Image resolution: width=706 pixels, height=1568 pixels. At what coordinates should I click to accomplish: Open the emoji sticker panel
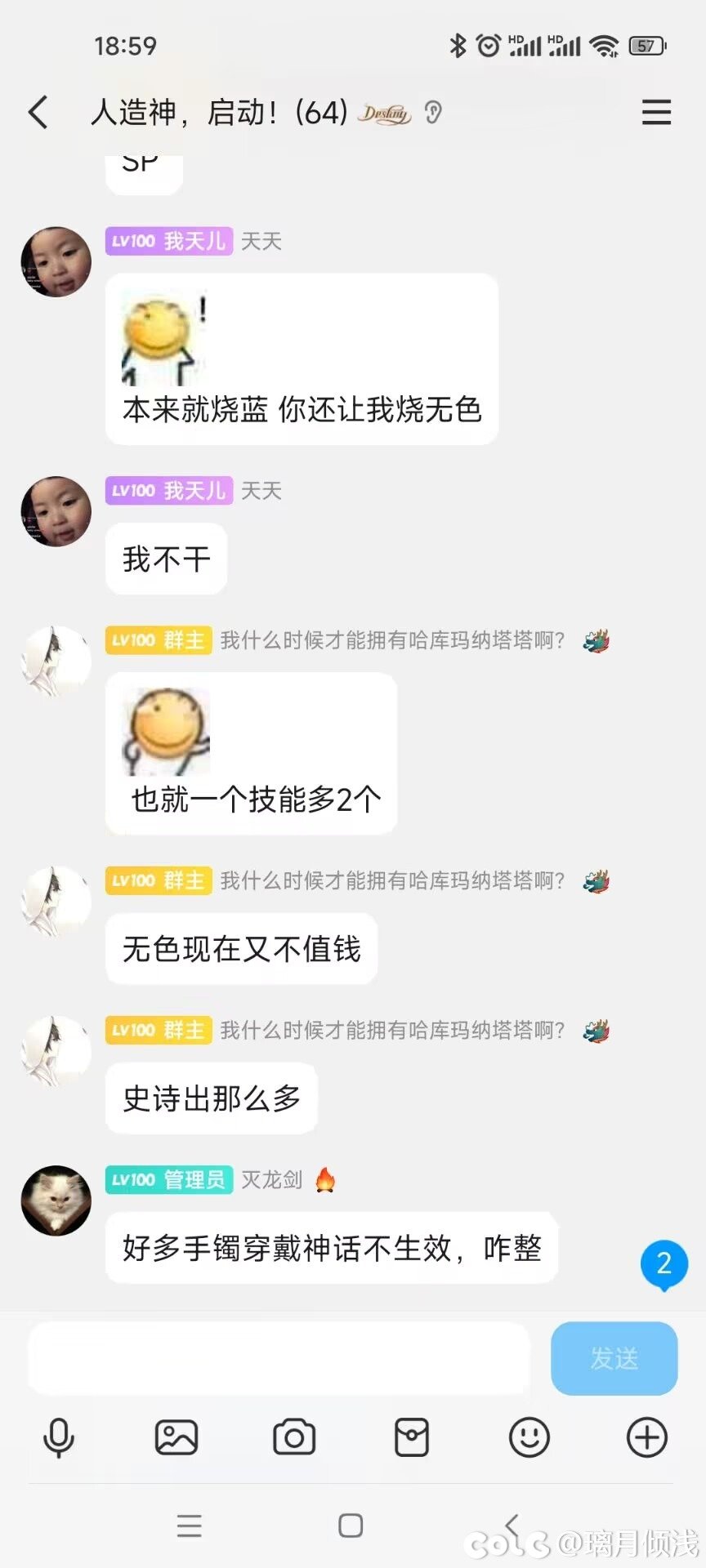529,1437
